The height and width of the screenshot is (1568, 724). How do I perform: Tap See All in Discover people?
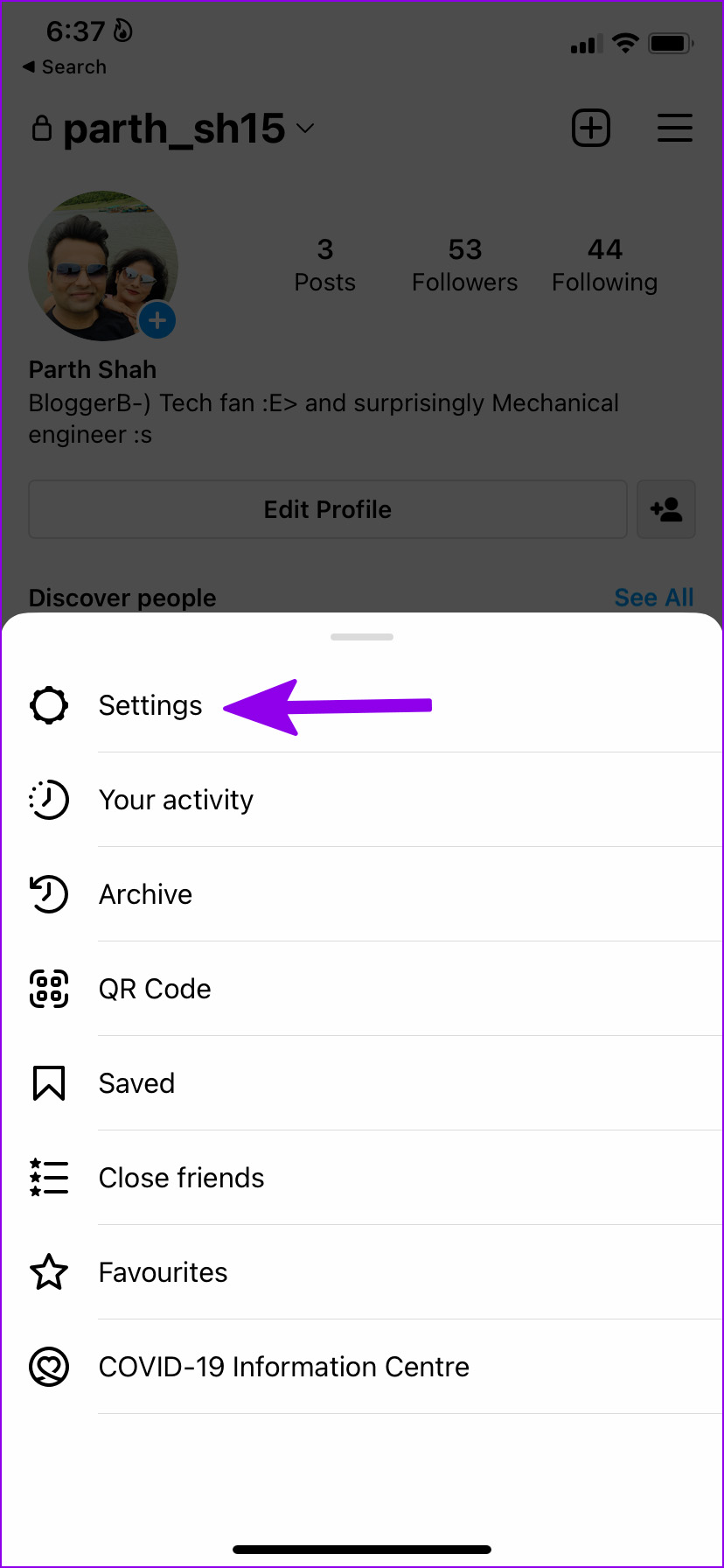click(x=654, y=598)
